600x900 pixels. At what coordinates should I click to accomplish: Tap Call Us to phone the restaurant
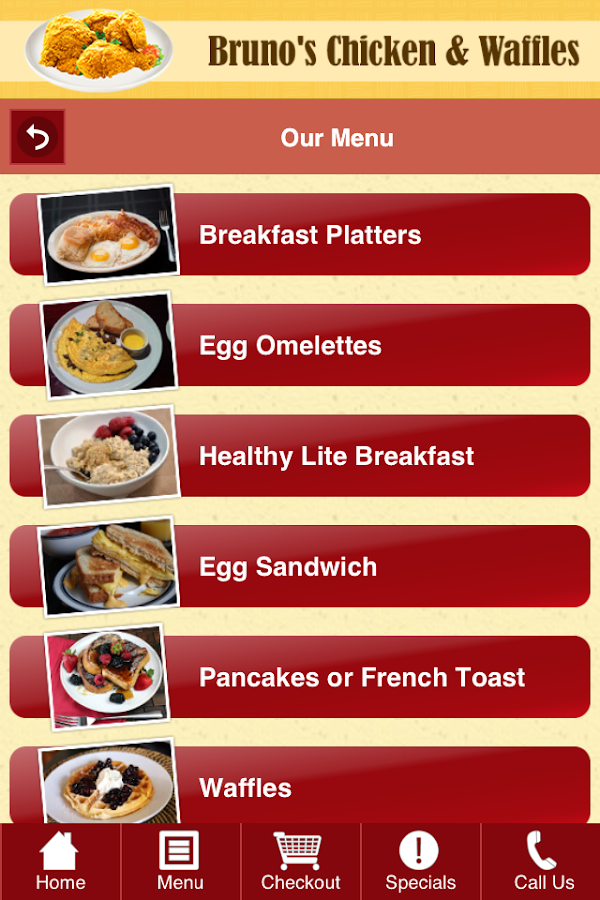(x=542, y=862)
